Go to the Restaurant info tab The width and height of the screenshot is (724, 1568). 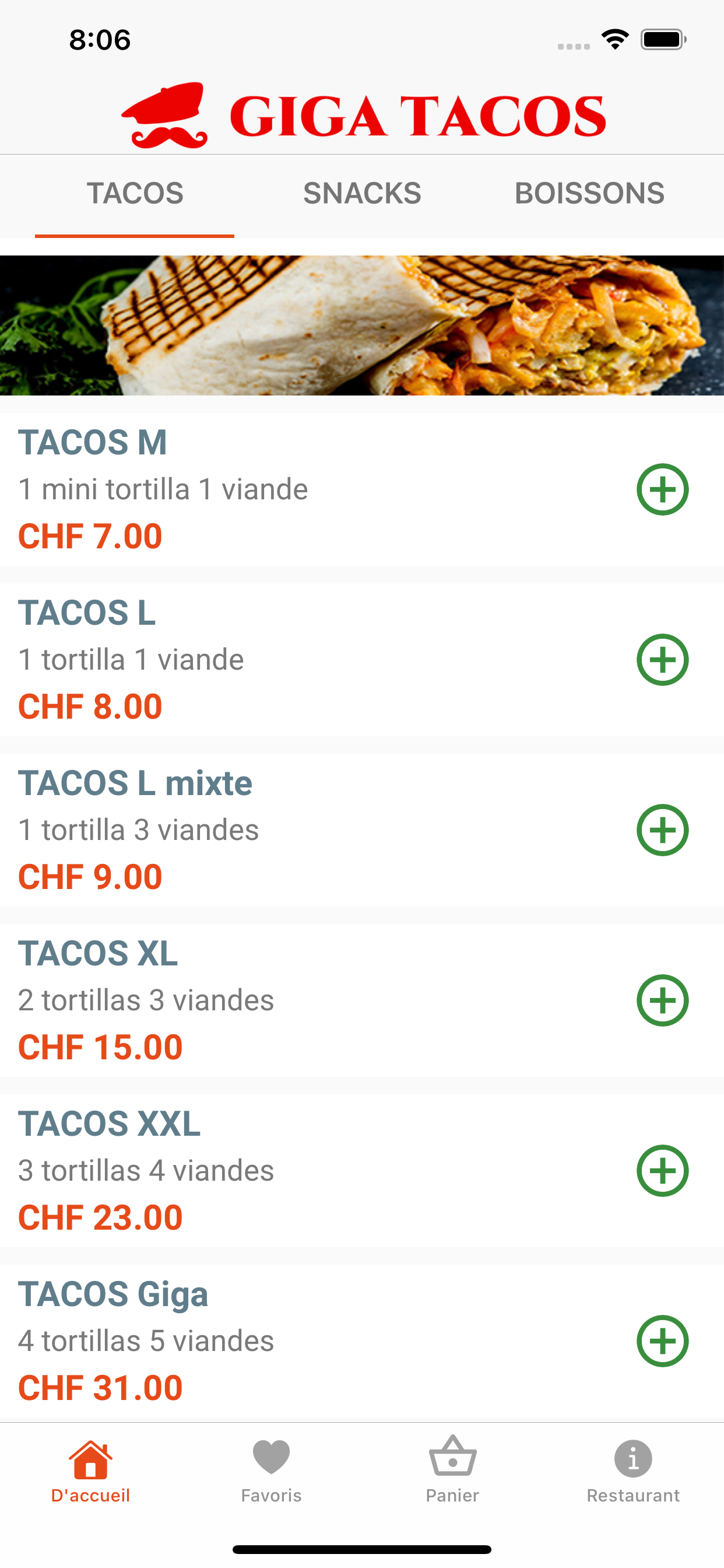632,1471
